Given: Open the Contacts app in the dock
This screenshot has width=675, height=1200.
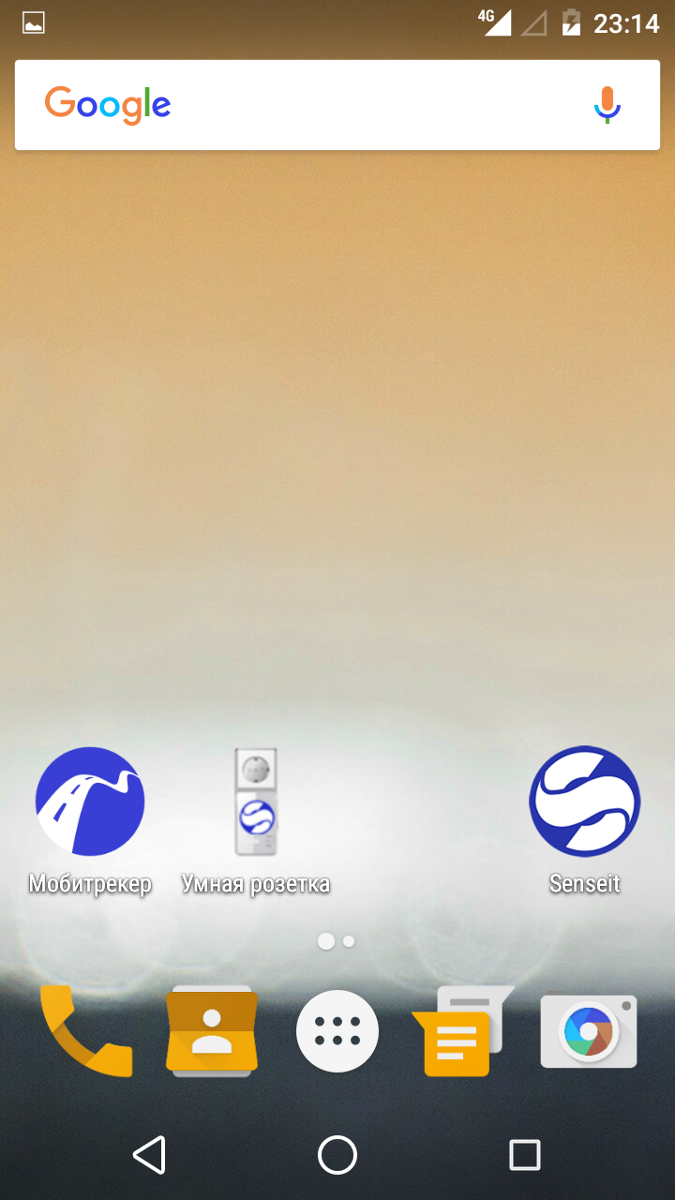Looking at the screenshot, I should click(212, 1031).
